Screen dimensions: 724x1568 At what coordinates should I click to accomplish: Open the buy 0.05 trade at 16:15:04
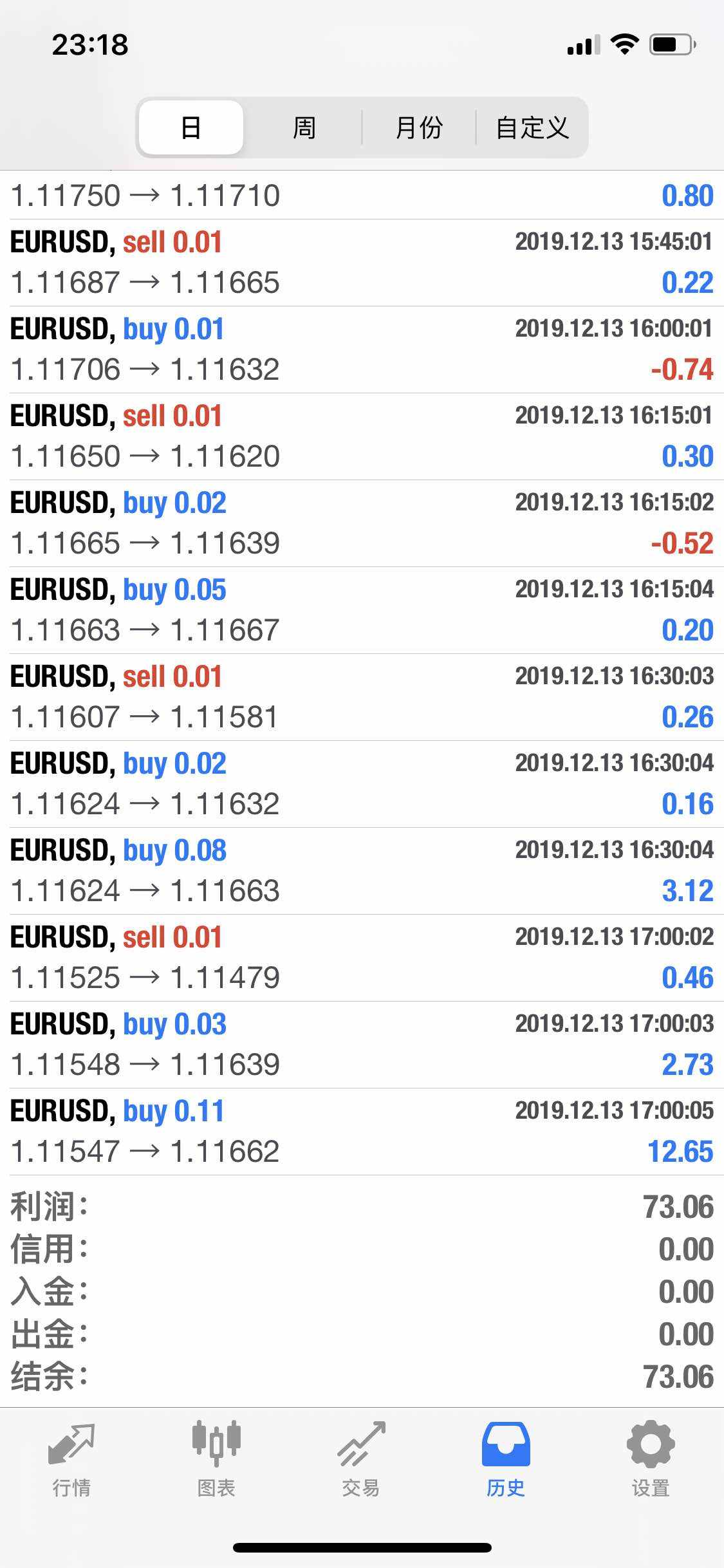[362, 610]
